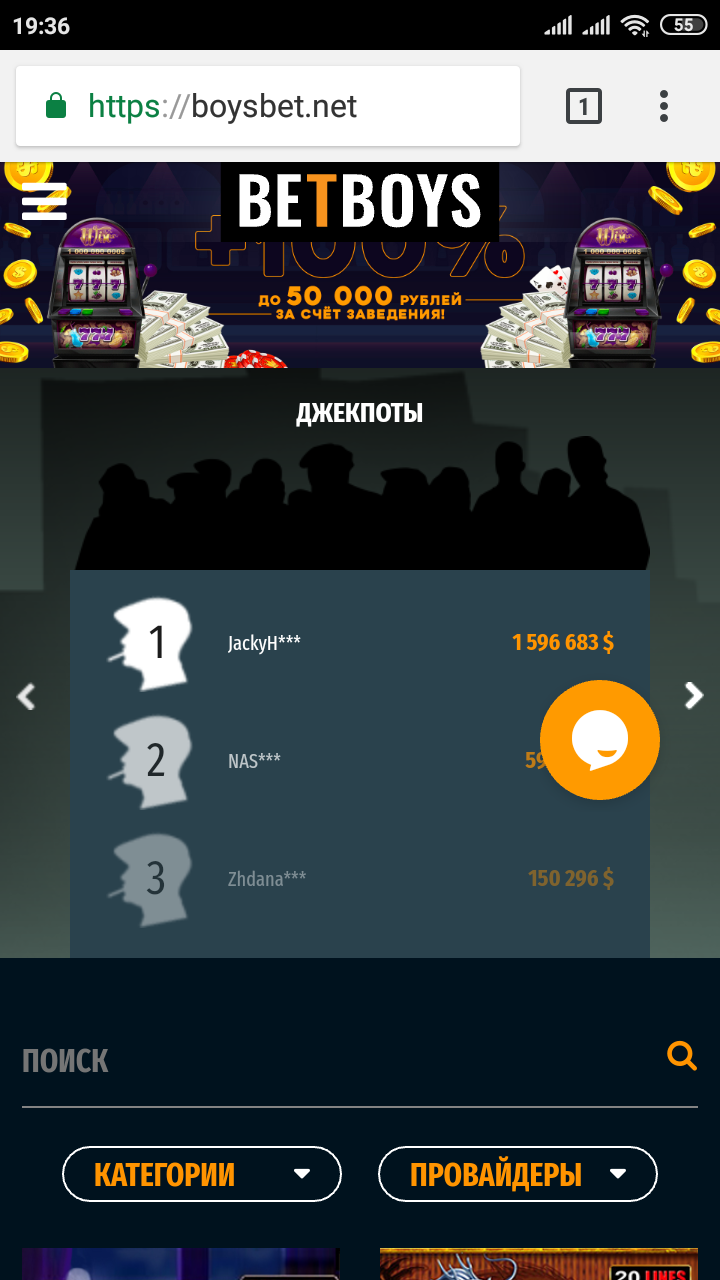Expand the ПРОВАЙДЕРЫ dropdown

[x=518, y=1174]
